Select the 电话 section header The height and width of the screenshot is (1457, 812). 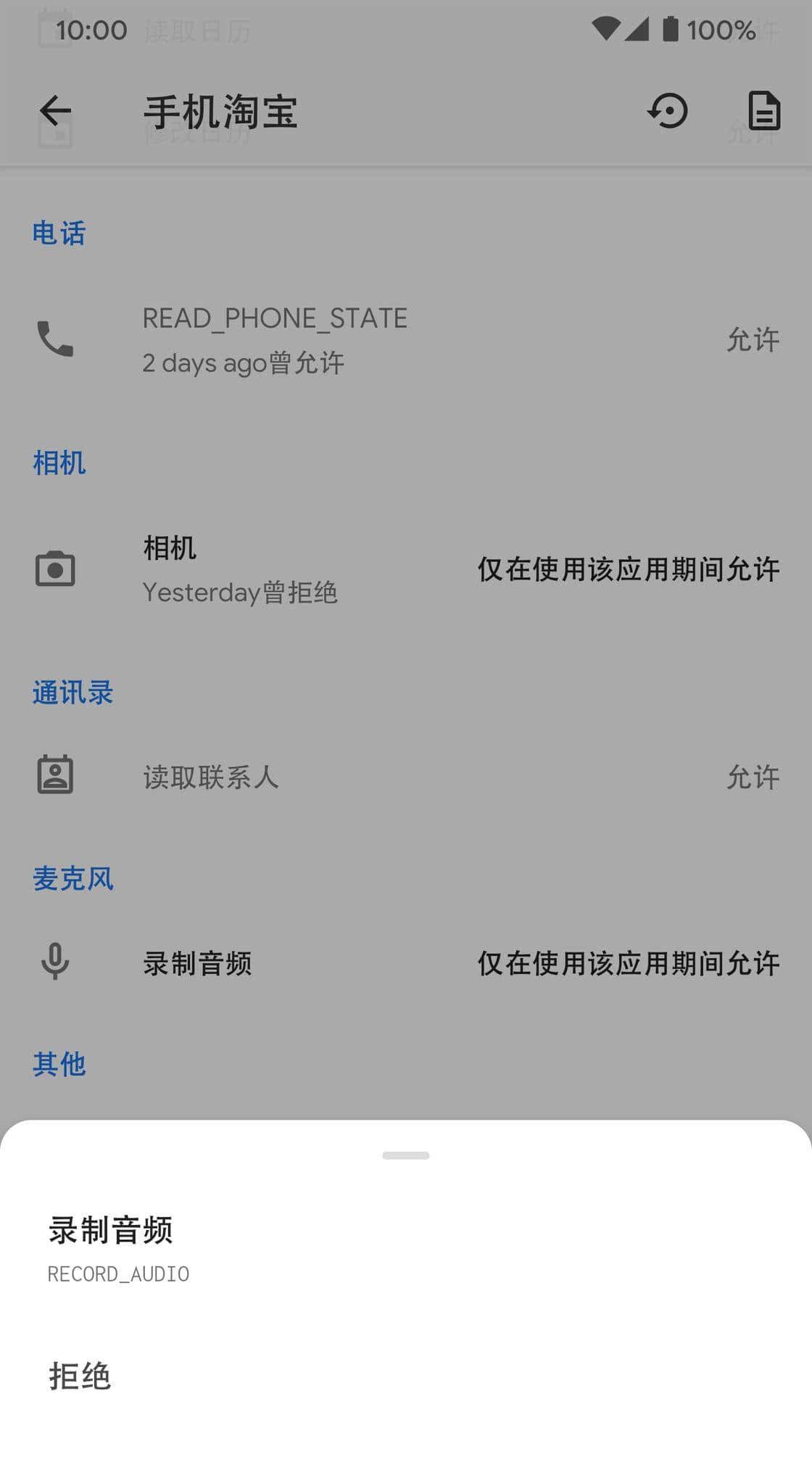point(58,234)
